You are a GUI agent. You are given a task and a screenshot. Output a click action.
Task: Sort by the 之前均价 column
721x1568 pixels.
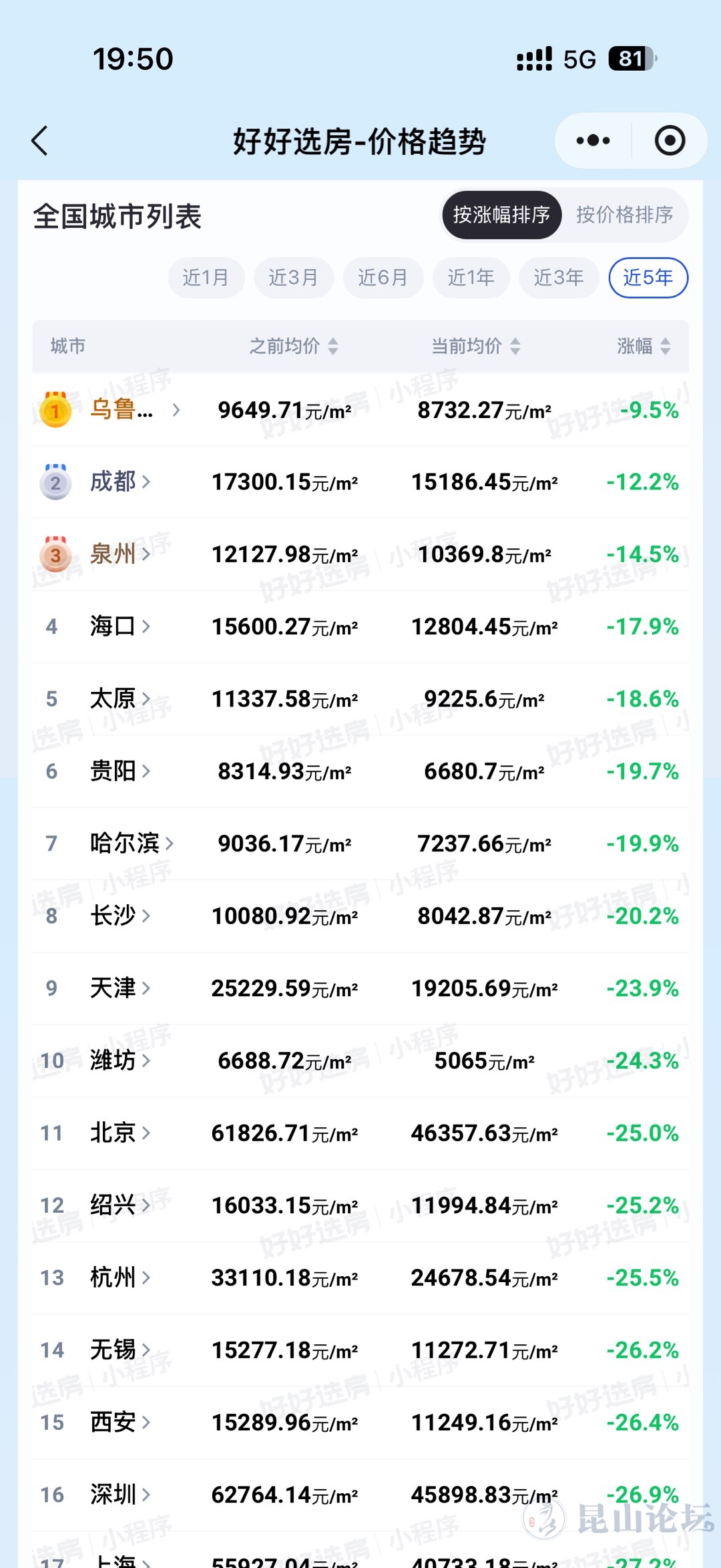click(x=294, y=346)
